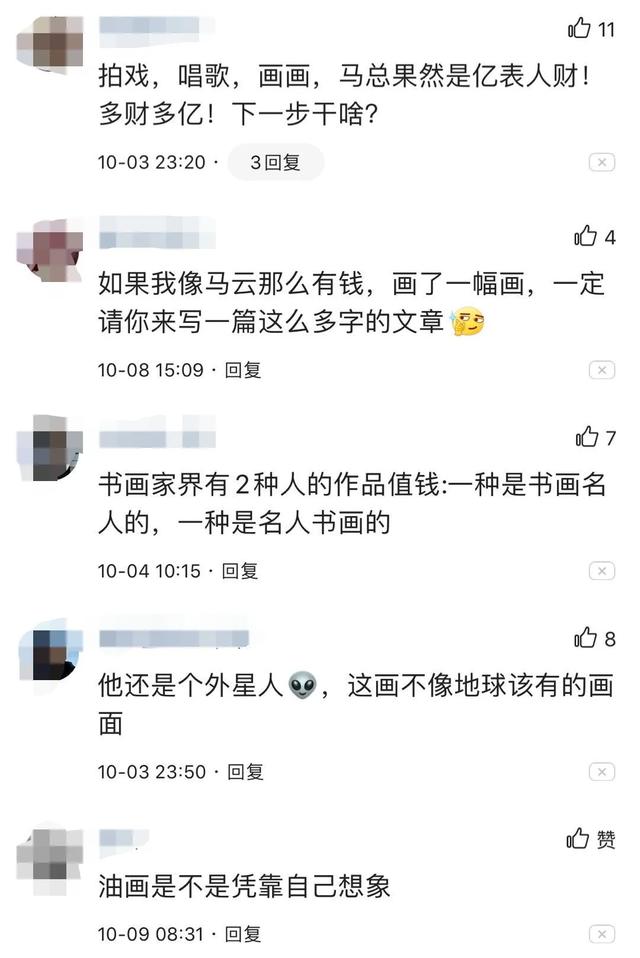
Task: Dismiss the comment posted 10-03 23:50
Action: point(601,773)
